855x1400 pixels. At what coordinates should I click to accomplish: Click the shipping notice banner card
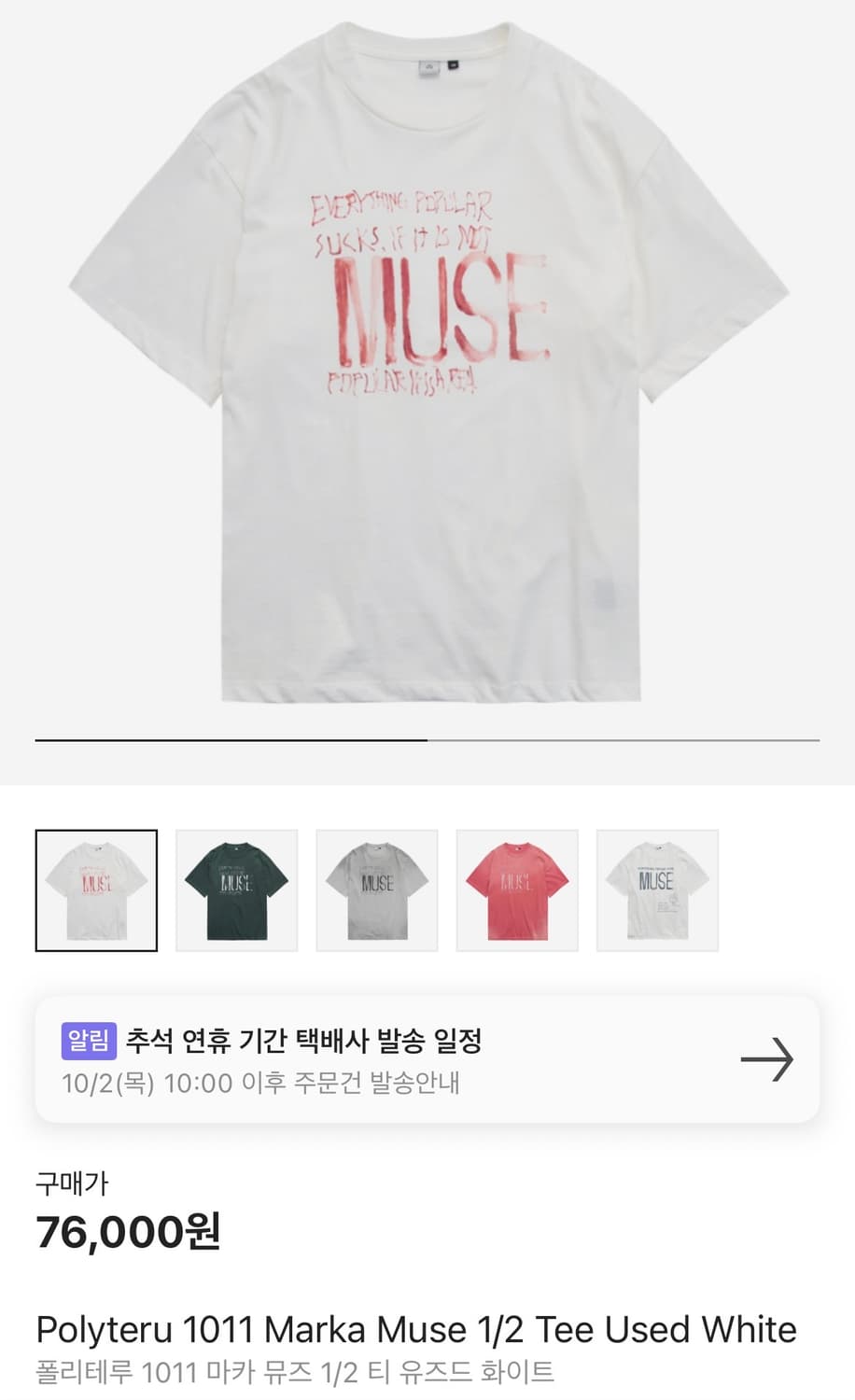[x=427, y=1061]
